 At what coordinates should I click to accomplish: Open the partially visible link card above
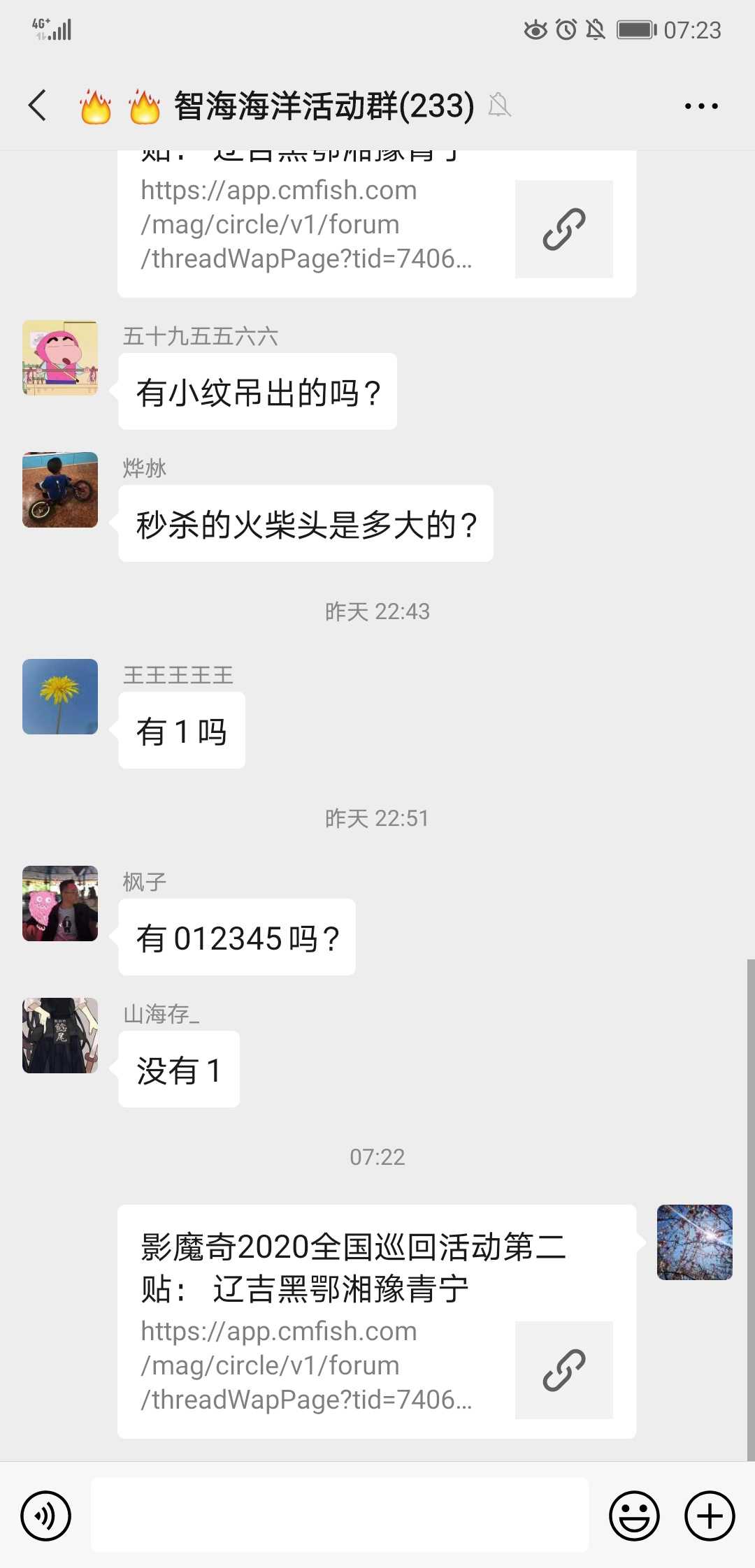tap(376, 225)
